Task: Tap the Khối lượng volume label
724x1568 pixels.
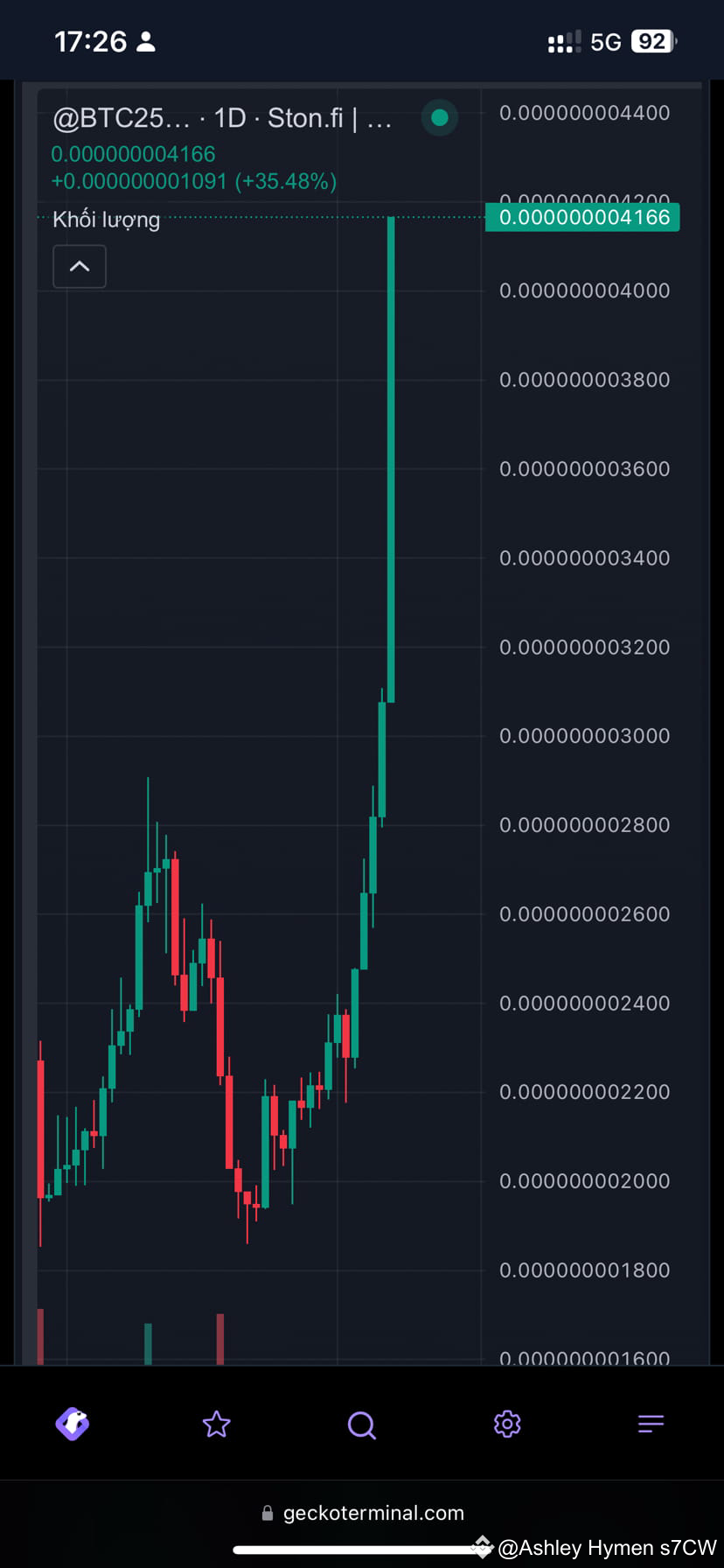Action: point(105,219)
